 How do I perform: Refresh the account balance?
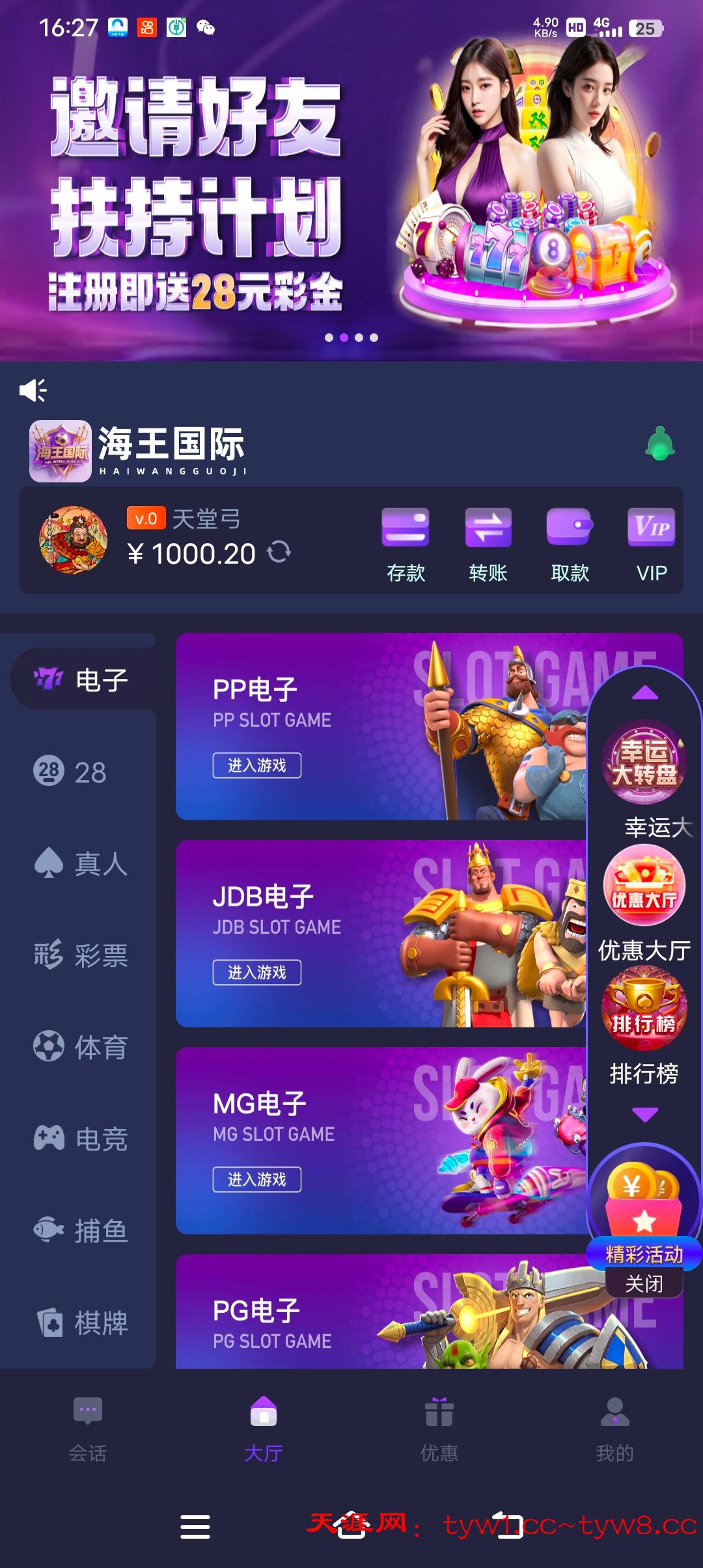click(x=279, y=552)
